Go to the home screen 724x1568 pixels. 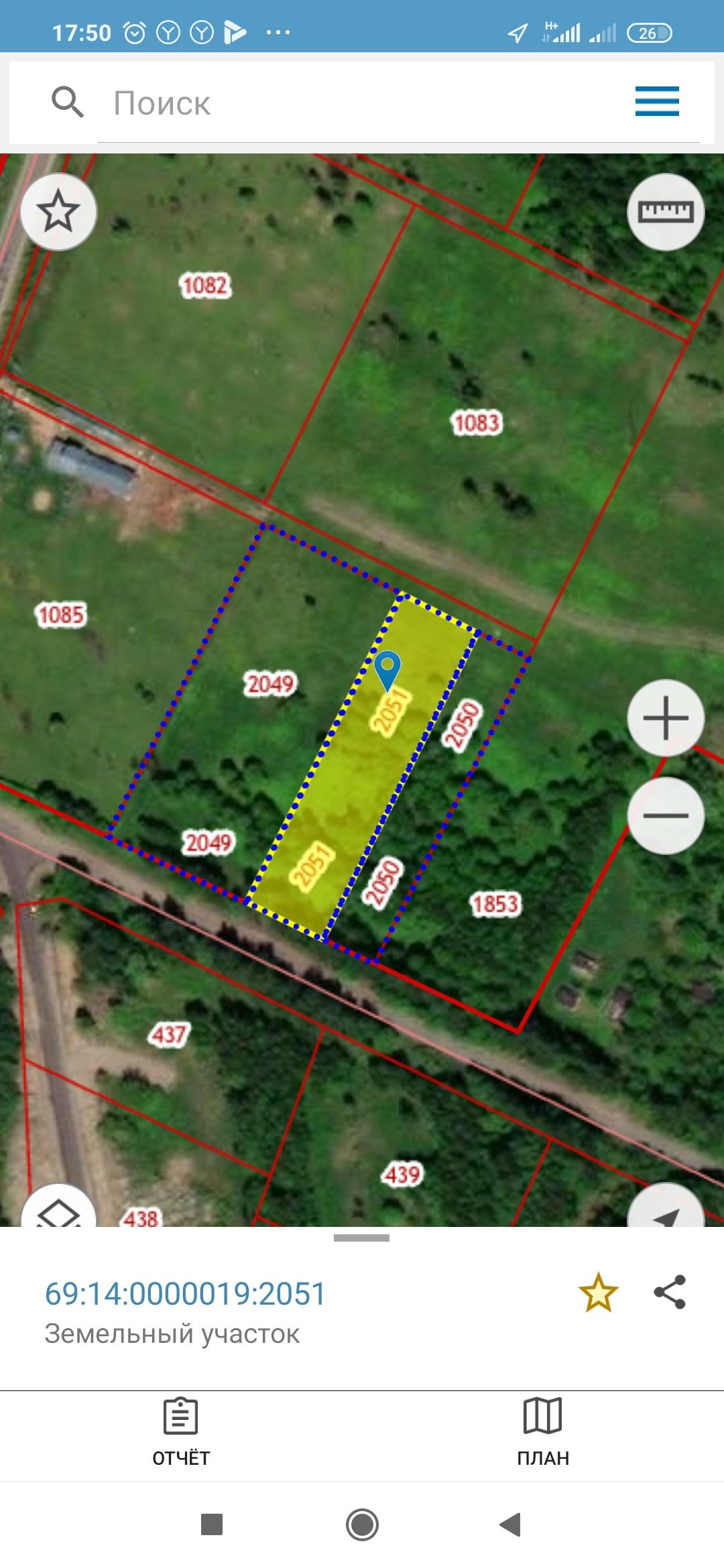click(x=362, y=1524)
